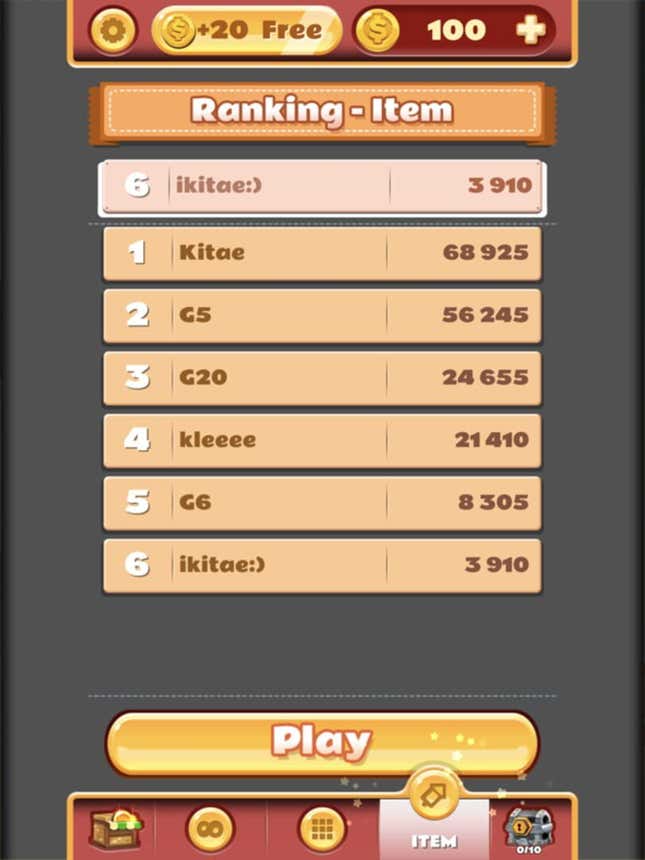Viewport: 645px width, 860px height.
Task: Start the game with Play
Action: pos(322,742)
